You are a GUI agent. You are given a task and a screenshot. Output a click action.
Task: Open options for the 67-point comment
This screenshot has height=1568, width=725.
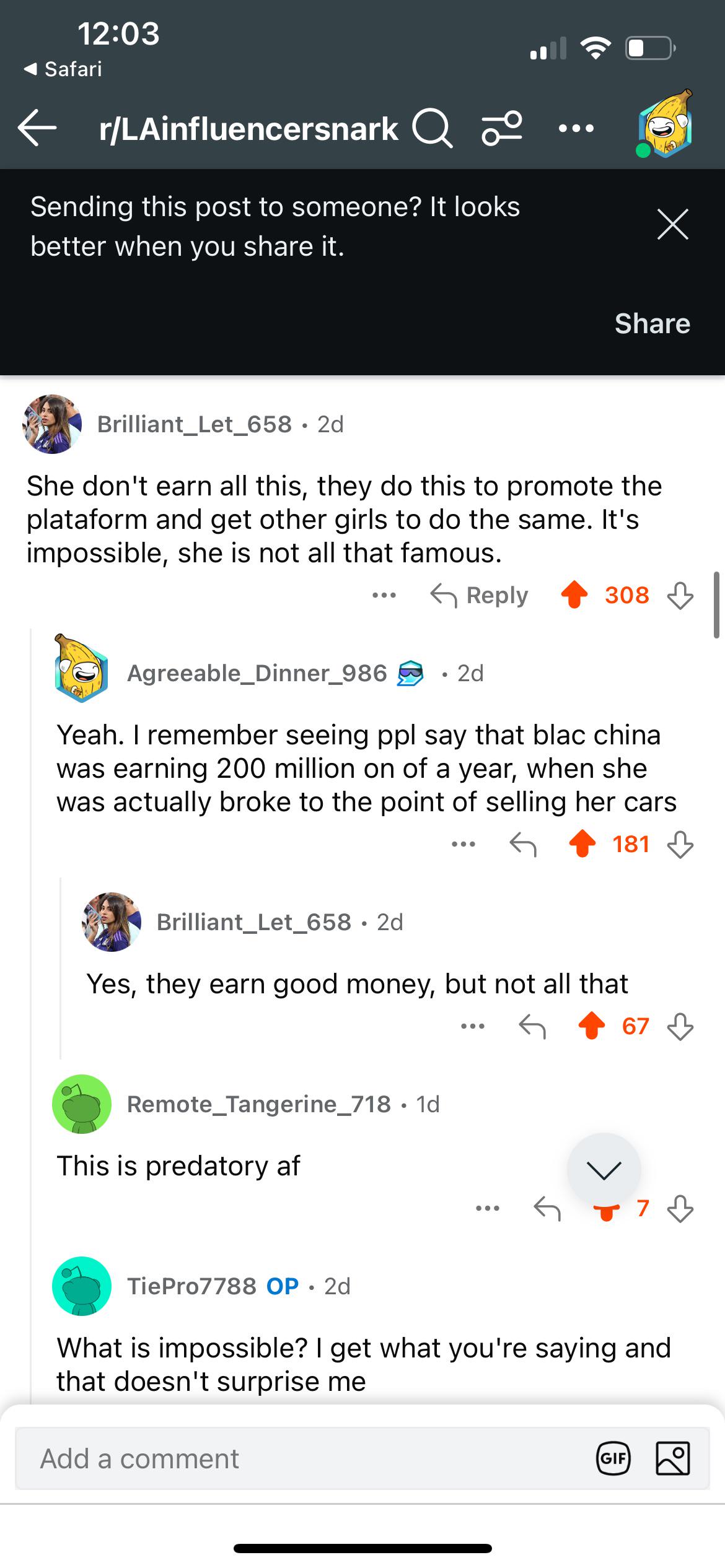tap(472, 1026)
